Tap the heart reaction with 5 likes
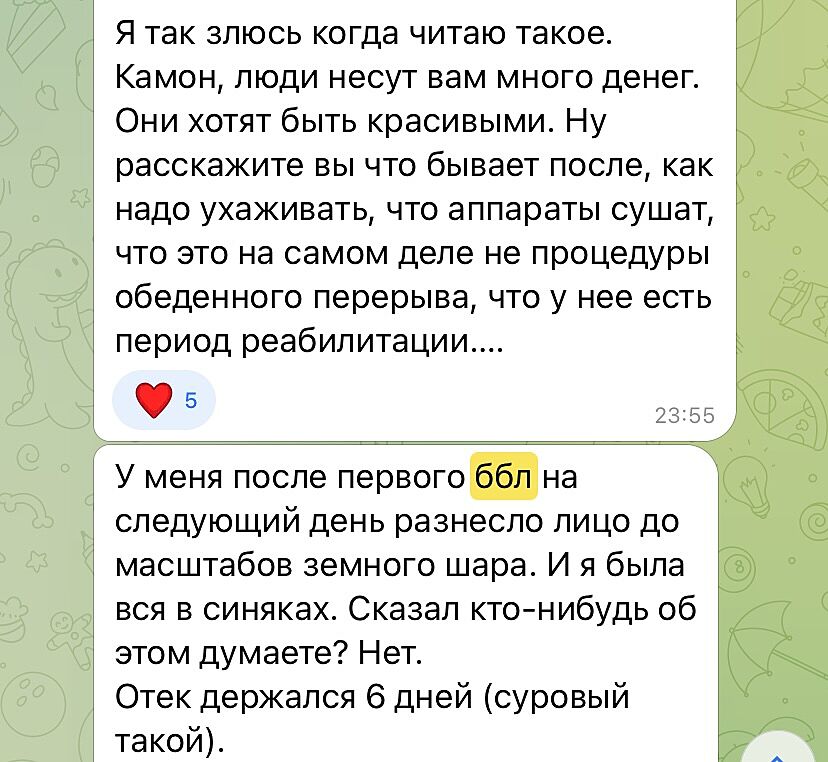Screen dimensions: 828x762 [x=163, y=400]
